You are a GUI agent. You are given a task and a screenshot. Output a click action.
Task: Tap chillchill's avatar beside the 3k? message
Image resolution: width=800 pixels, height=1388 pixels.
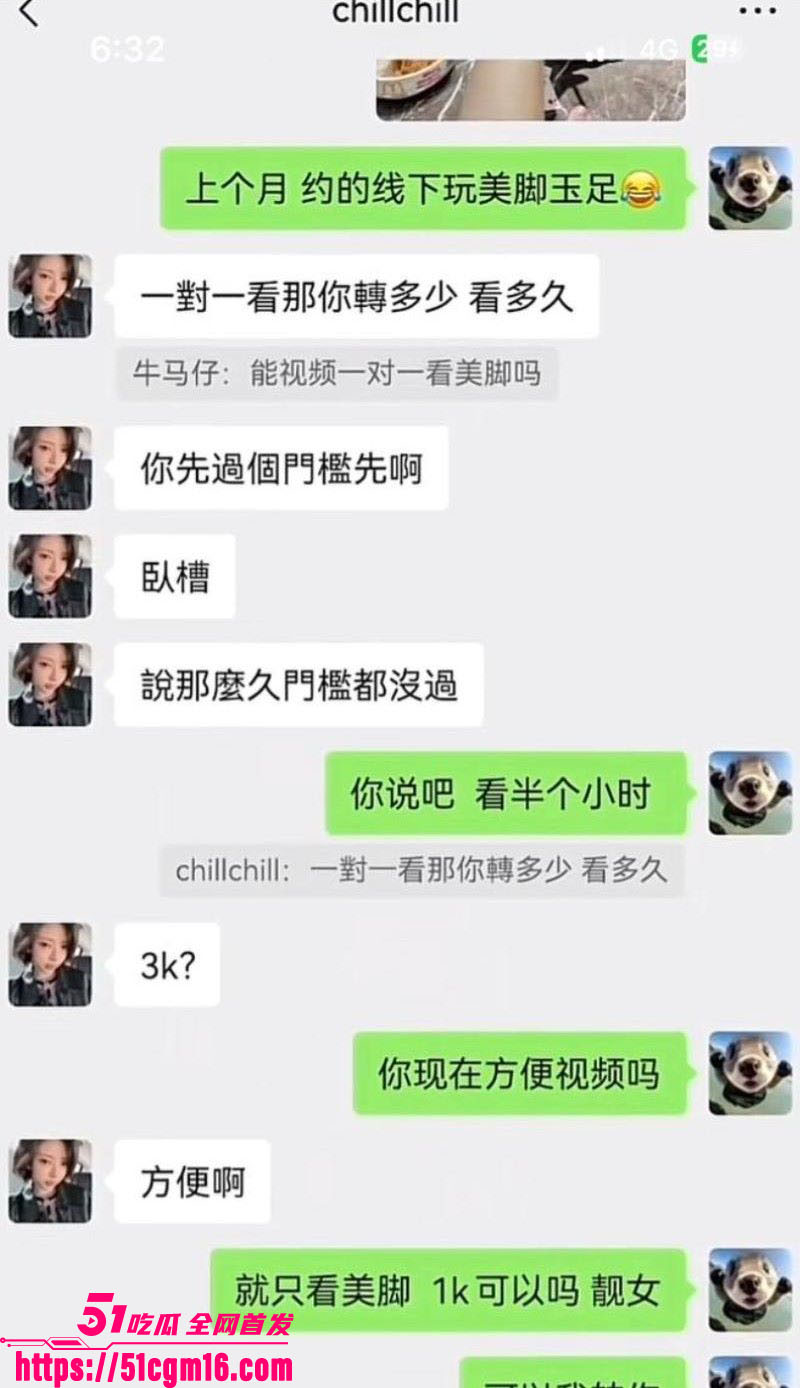pyautogui.click(x=50, y=964)
